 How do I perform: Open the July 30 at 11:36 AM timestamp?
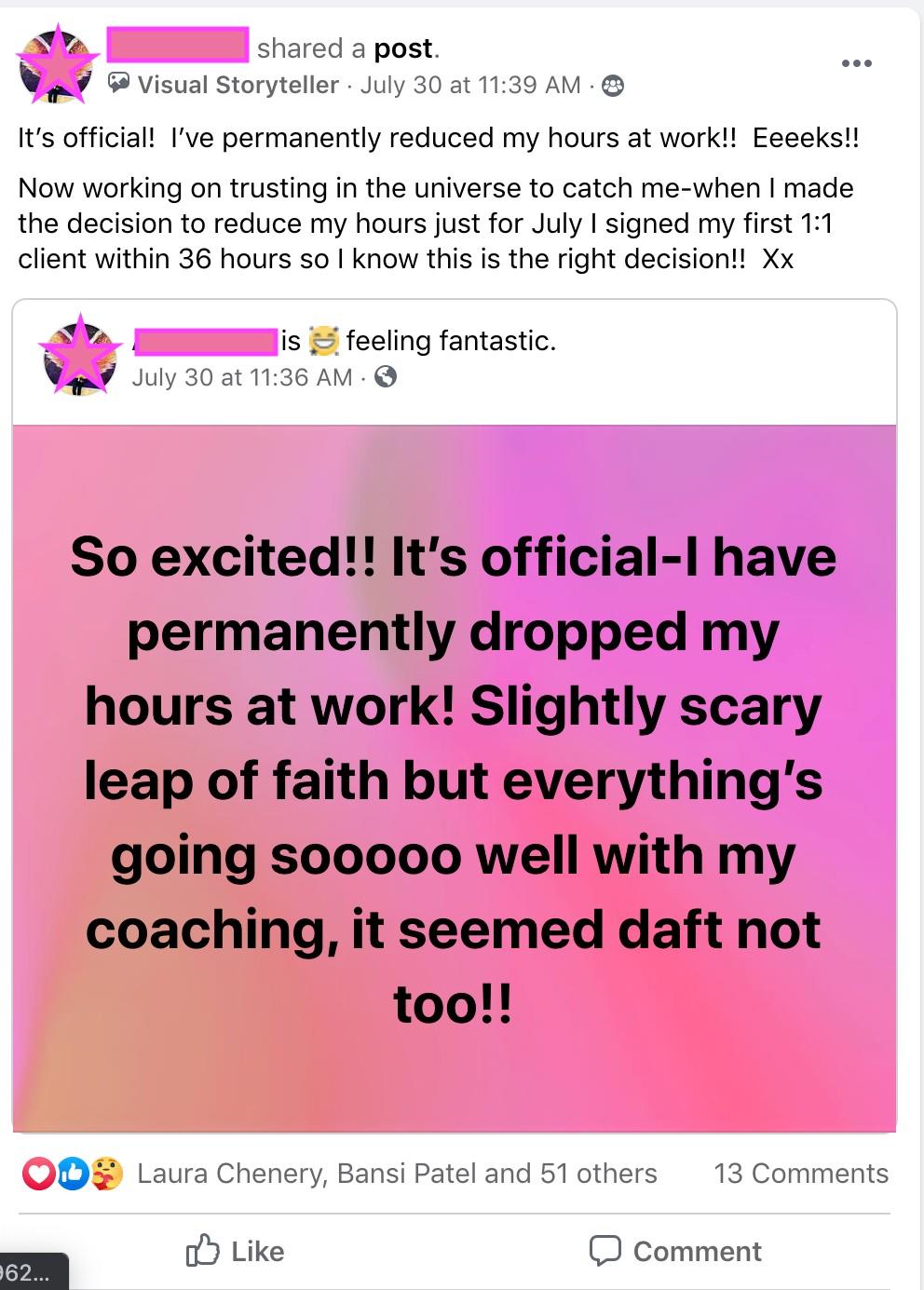241,377
